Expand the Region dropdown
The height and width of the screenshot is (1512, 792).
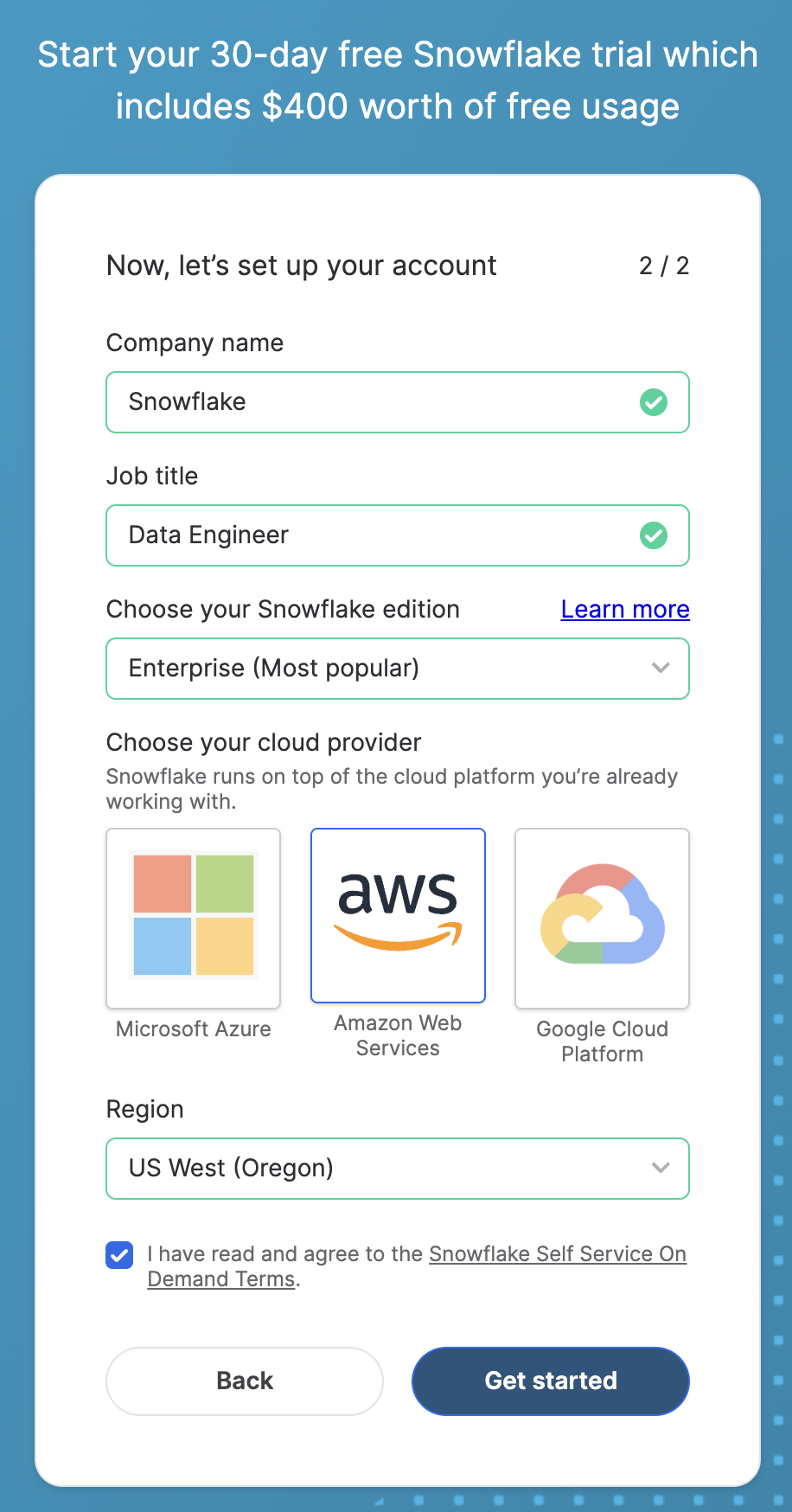click(x=398, y=1169)
